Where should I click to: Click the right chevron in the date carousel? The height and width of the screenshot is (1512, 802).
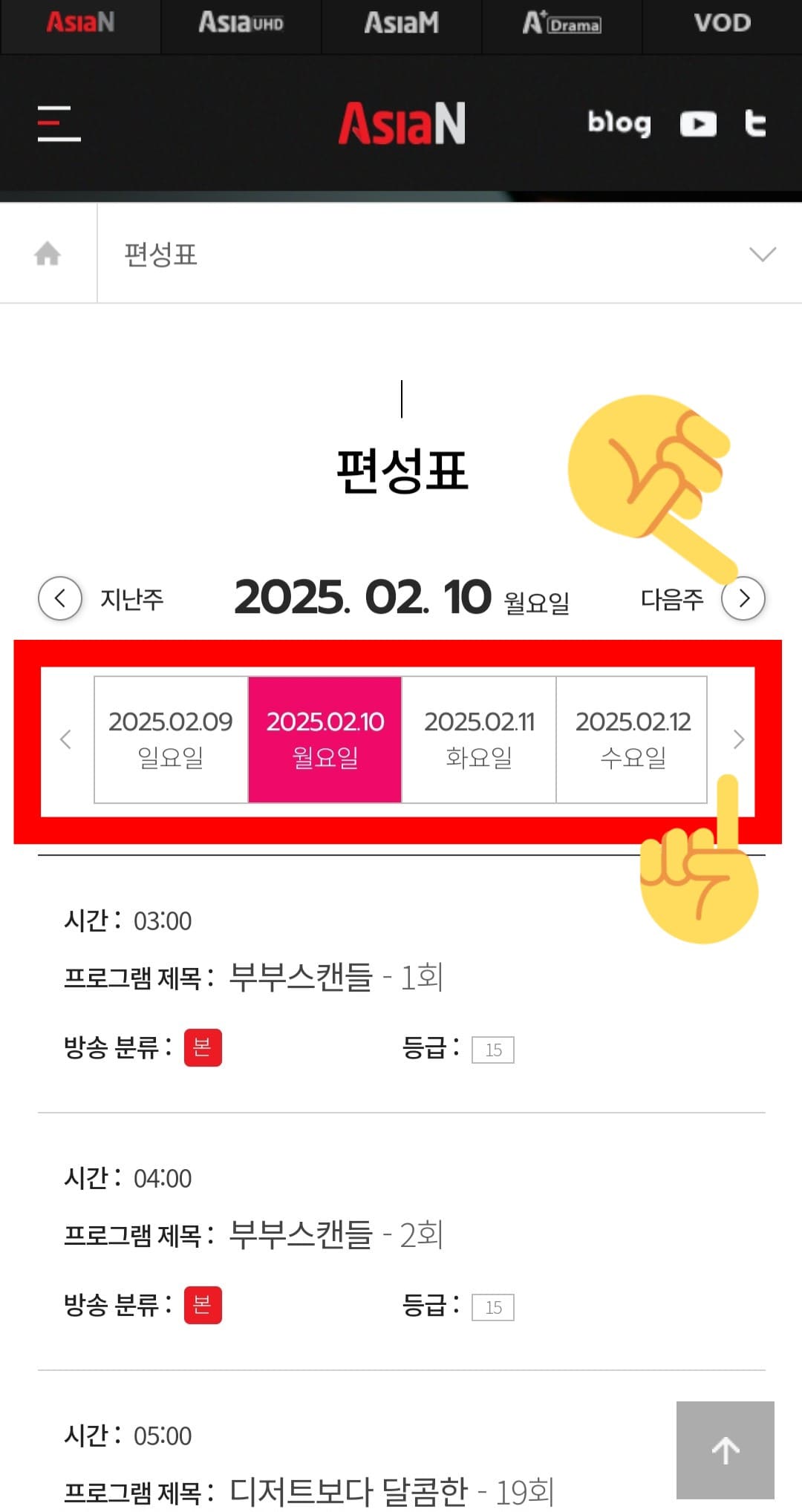(740, 739)
